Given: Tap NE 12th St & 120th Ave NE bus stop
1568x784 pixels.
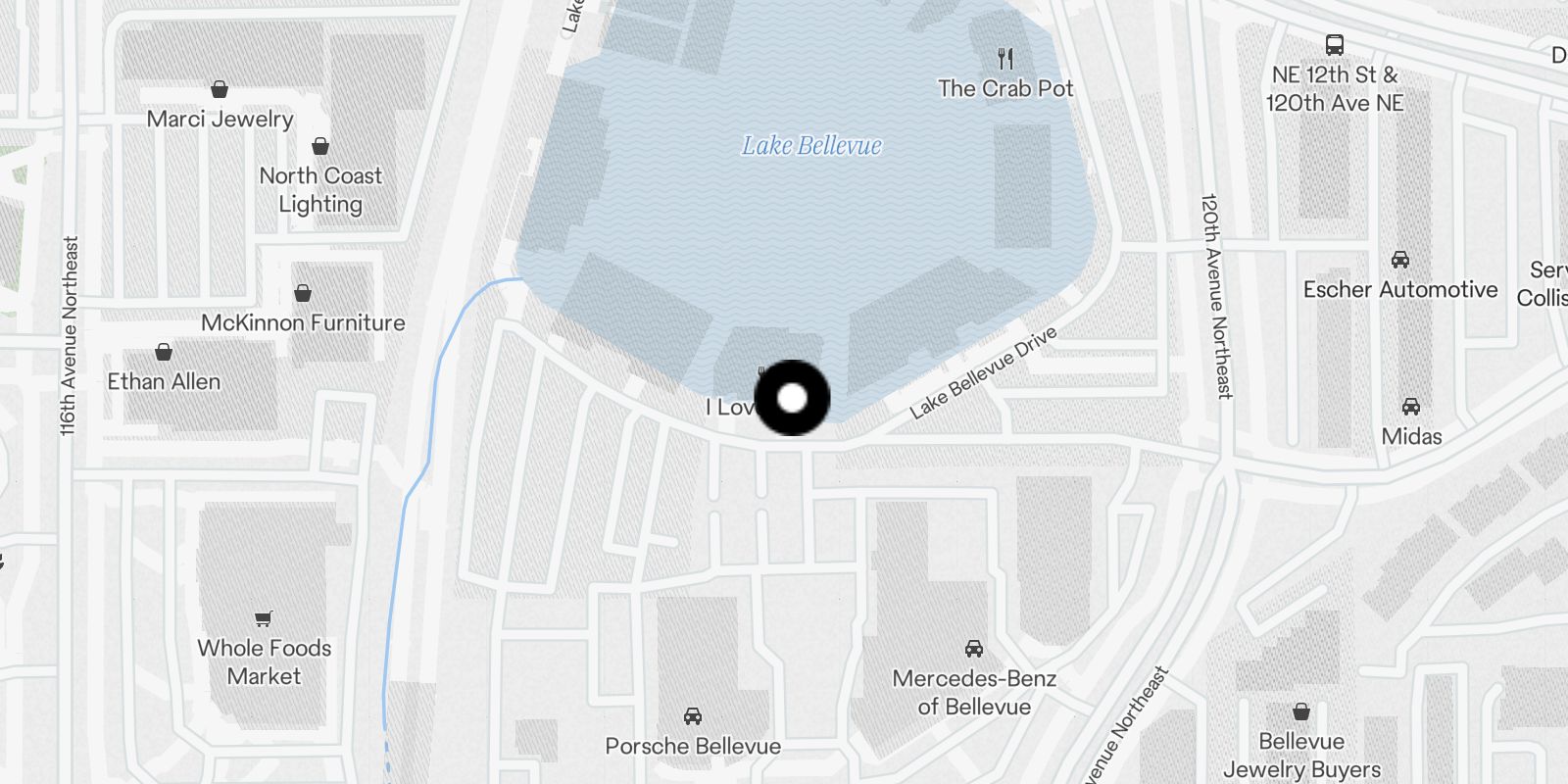Looking at the screenshot, I should click(1335, 45).
